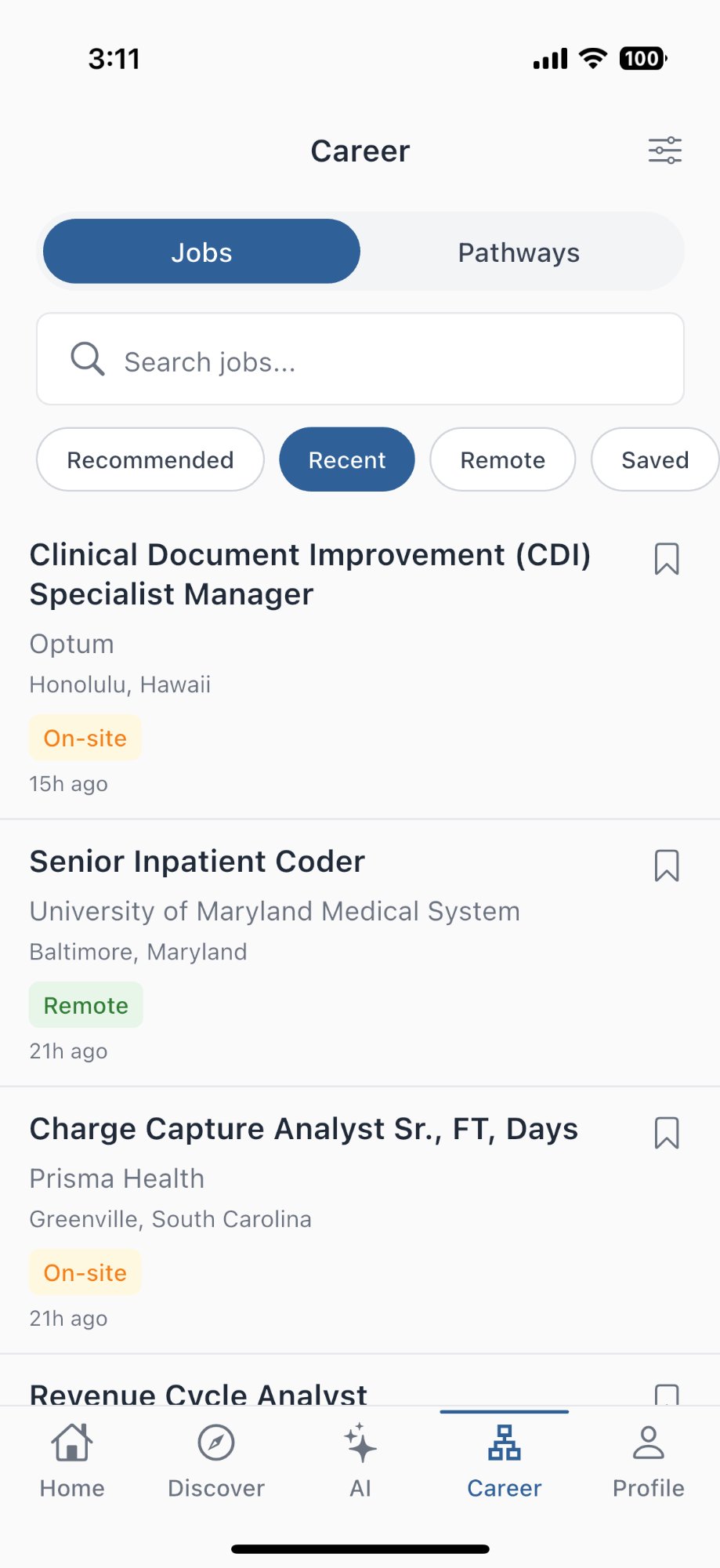Tap the search magnifier icon

(x=87, y=359)
